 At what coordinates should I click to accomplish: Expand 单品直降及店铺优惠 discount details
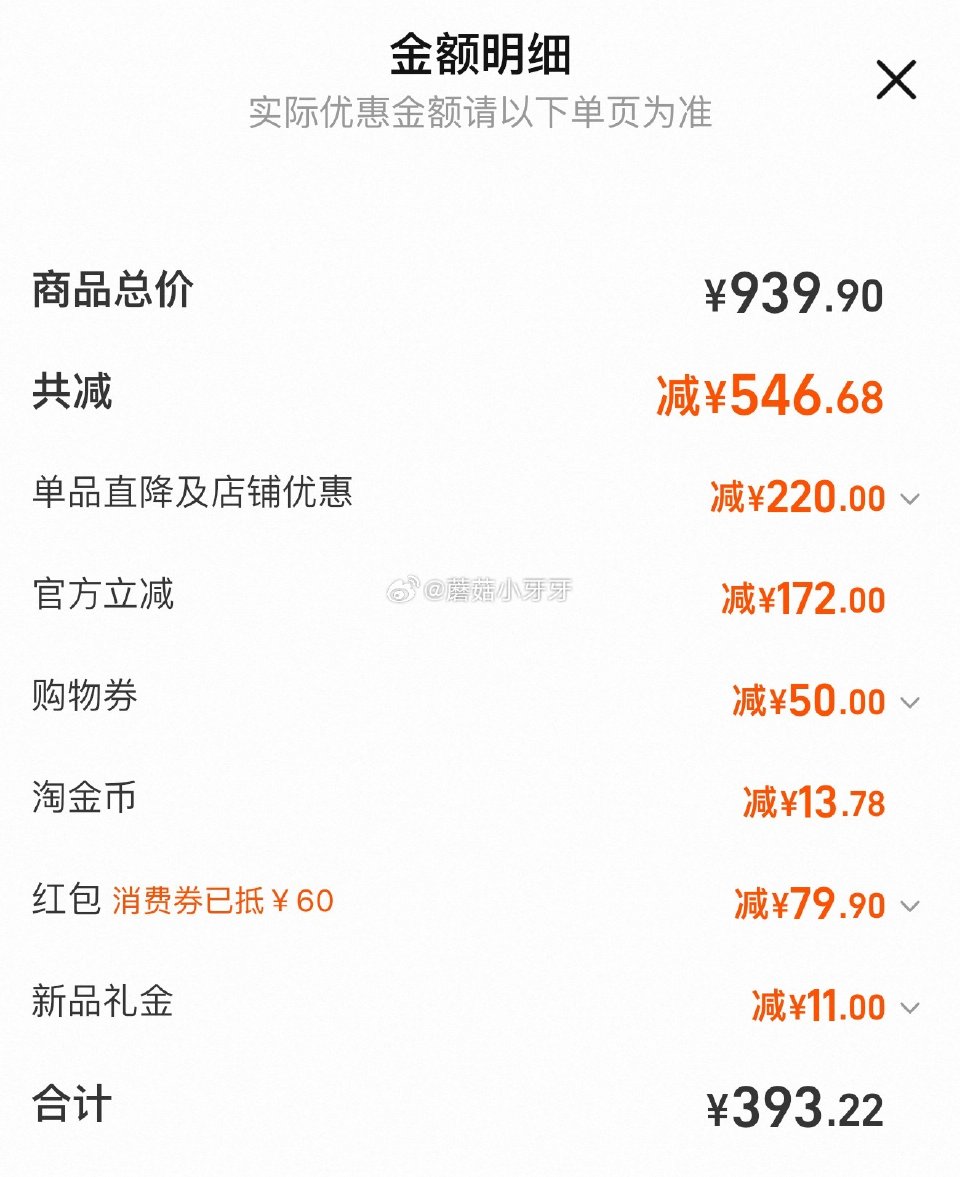tap(909, 498)
